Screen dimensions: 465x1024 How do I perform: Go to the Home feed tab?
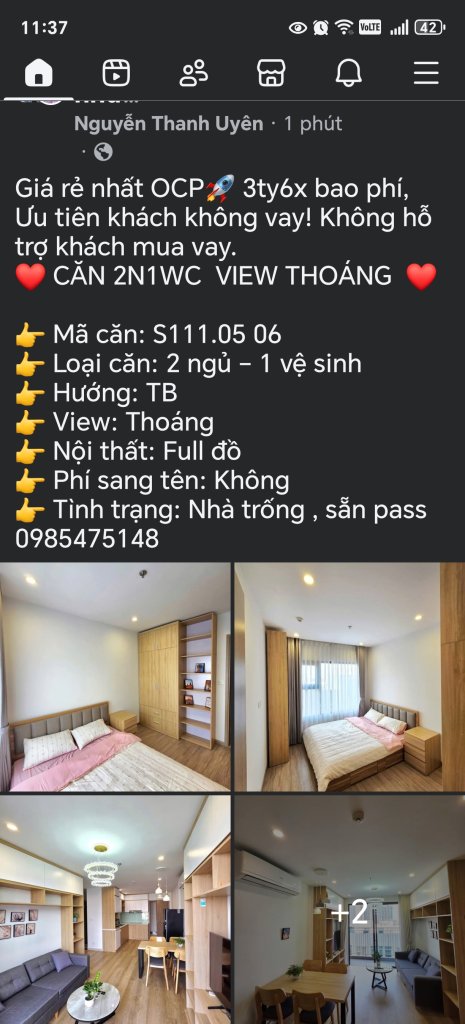click(39, 73)
